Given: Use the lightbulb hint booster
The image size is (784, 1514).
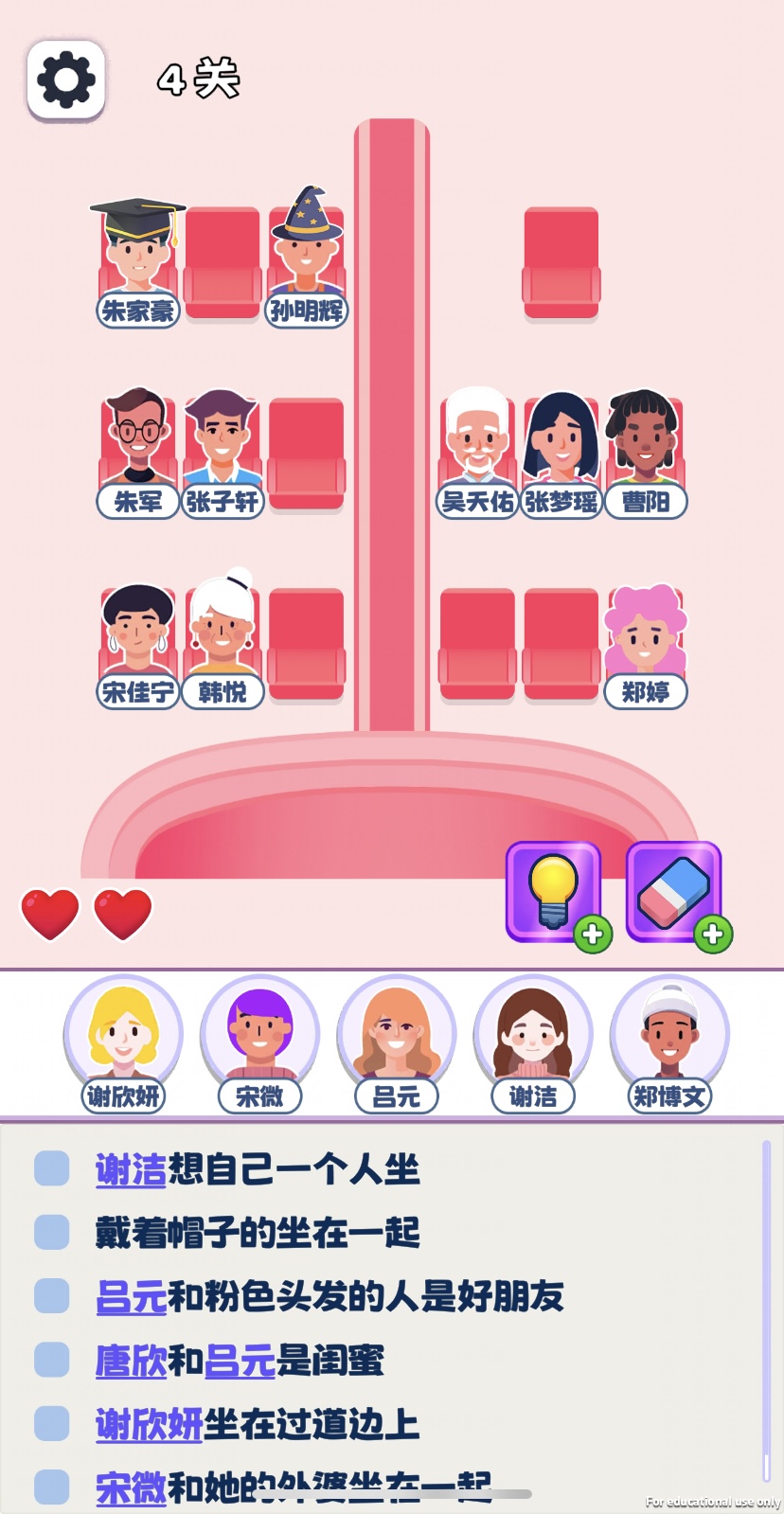Looking at the screenshot, I should 554,892.
